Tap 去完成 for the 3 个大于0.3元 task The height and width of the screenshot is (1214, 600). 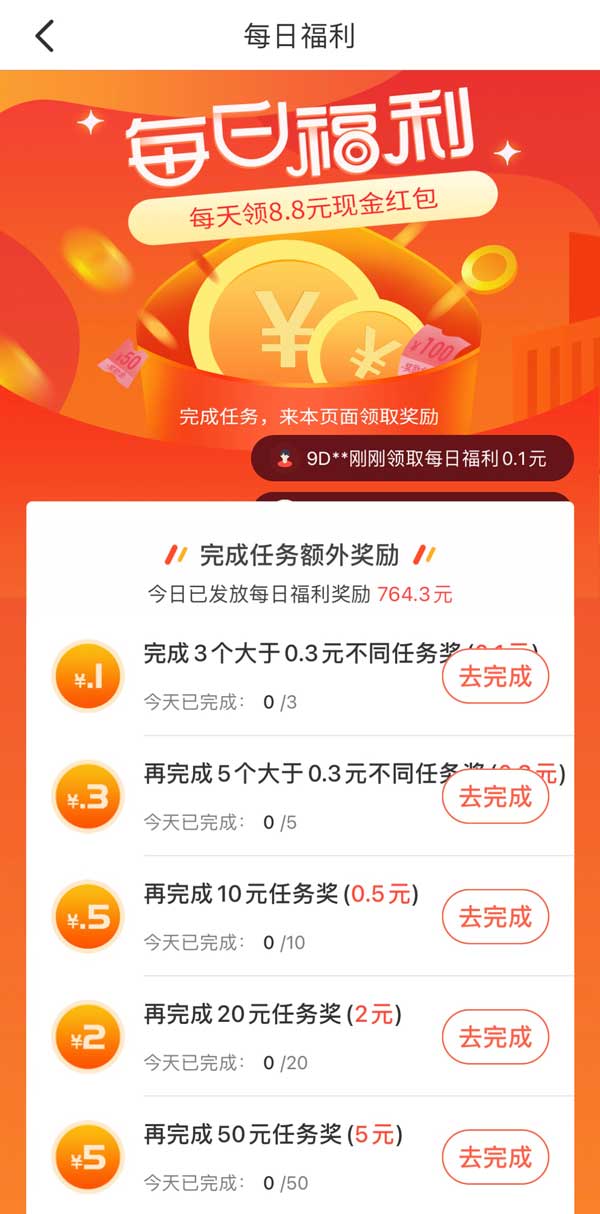(x=495, y=677)
